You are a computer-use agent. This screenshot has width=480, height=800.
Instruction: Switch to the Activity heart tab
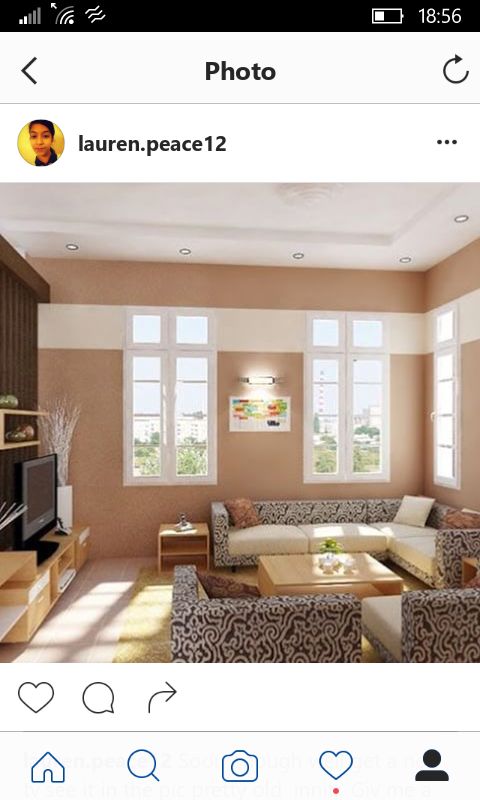tap(336, 766)
